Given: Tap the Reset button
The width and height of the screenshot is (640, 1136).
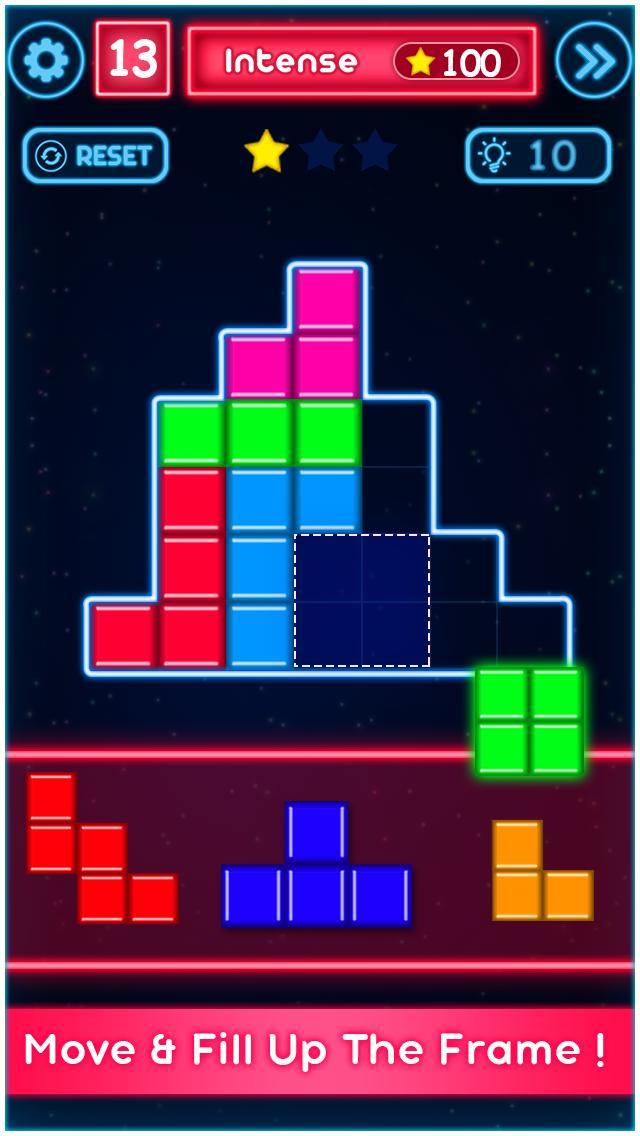Looking at the screenshot, I should 96,156.
